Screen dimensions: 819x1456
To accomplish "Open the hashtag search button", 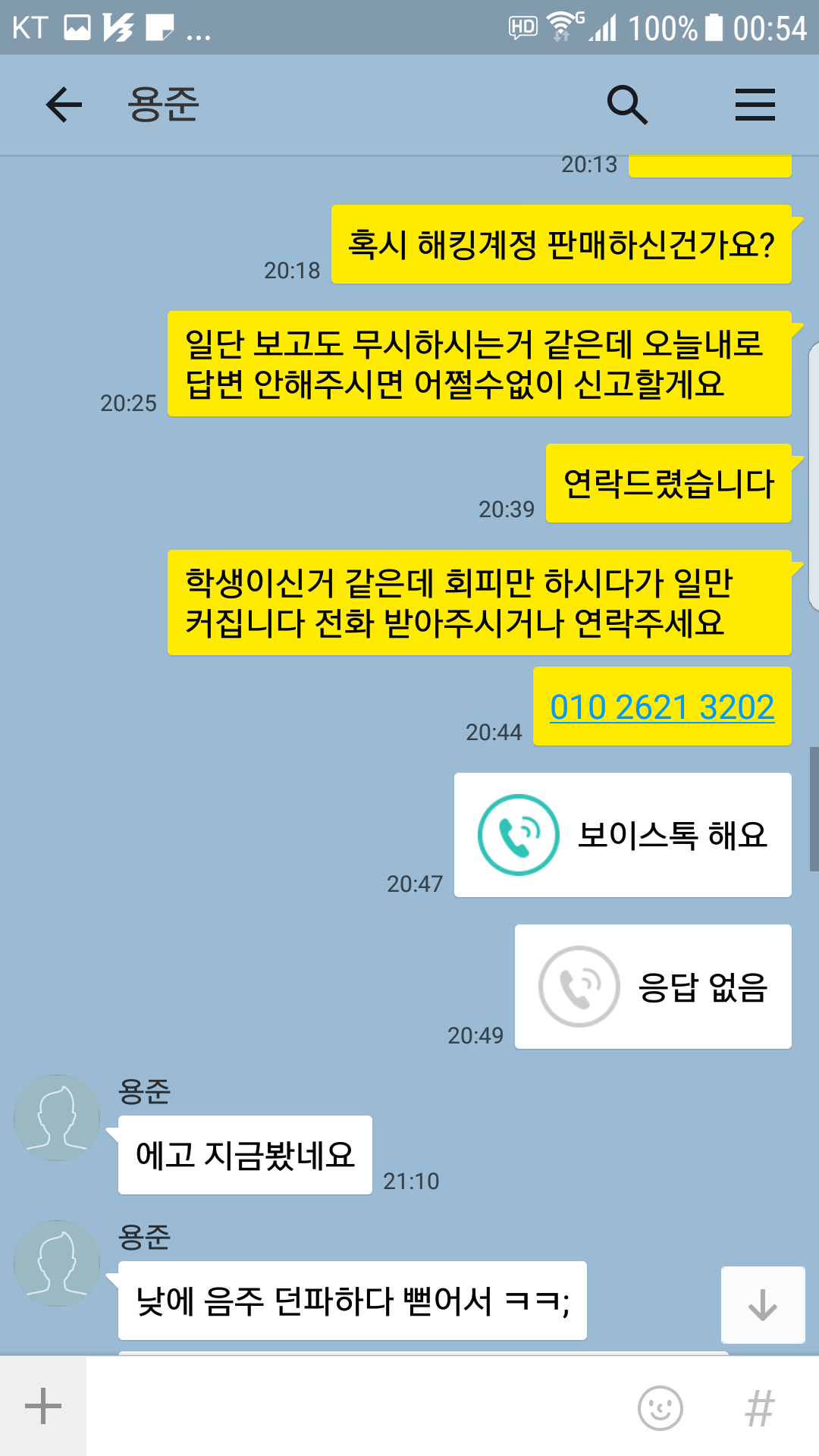I will 760,1408.
